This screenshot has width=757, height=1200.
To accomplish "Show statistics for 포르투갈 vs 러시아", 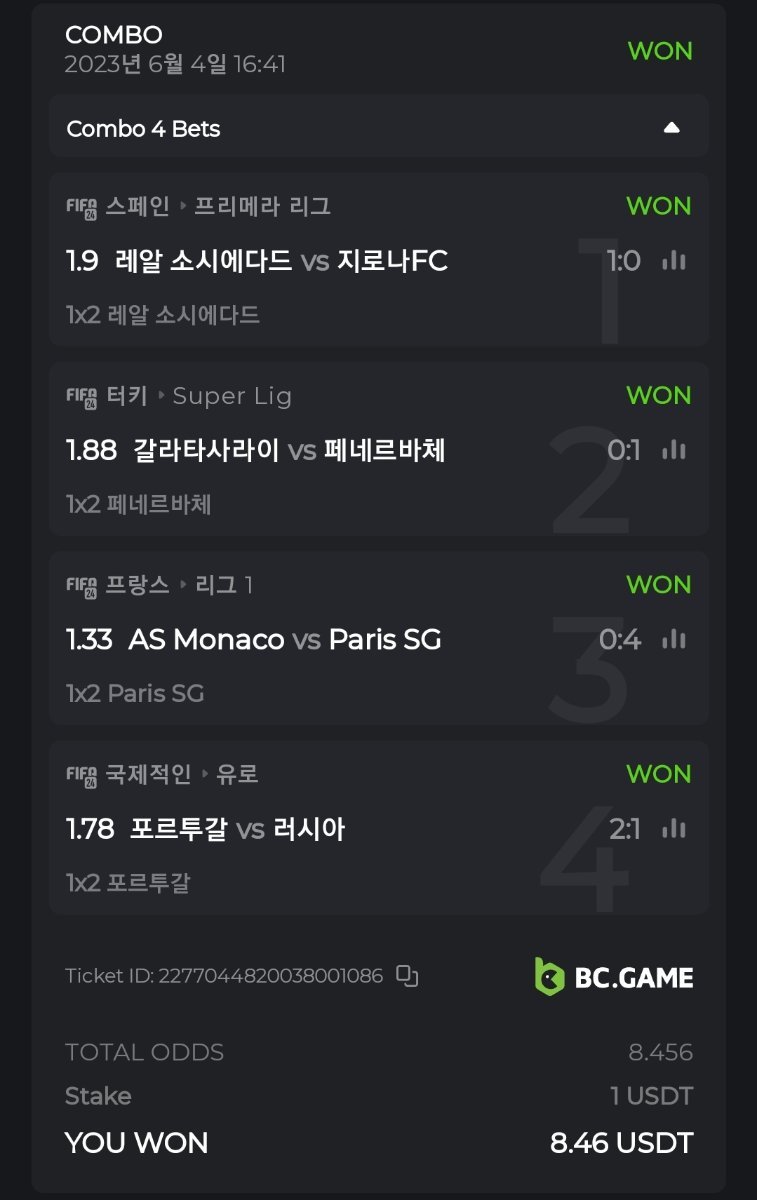I will click(674, 829).
